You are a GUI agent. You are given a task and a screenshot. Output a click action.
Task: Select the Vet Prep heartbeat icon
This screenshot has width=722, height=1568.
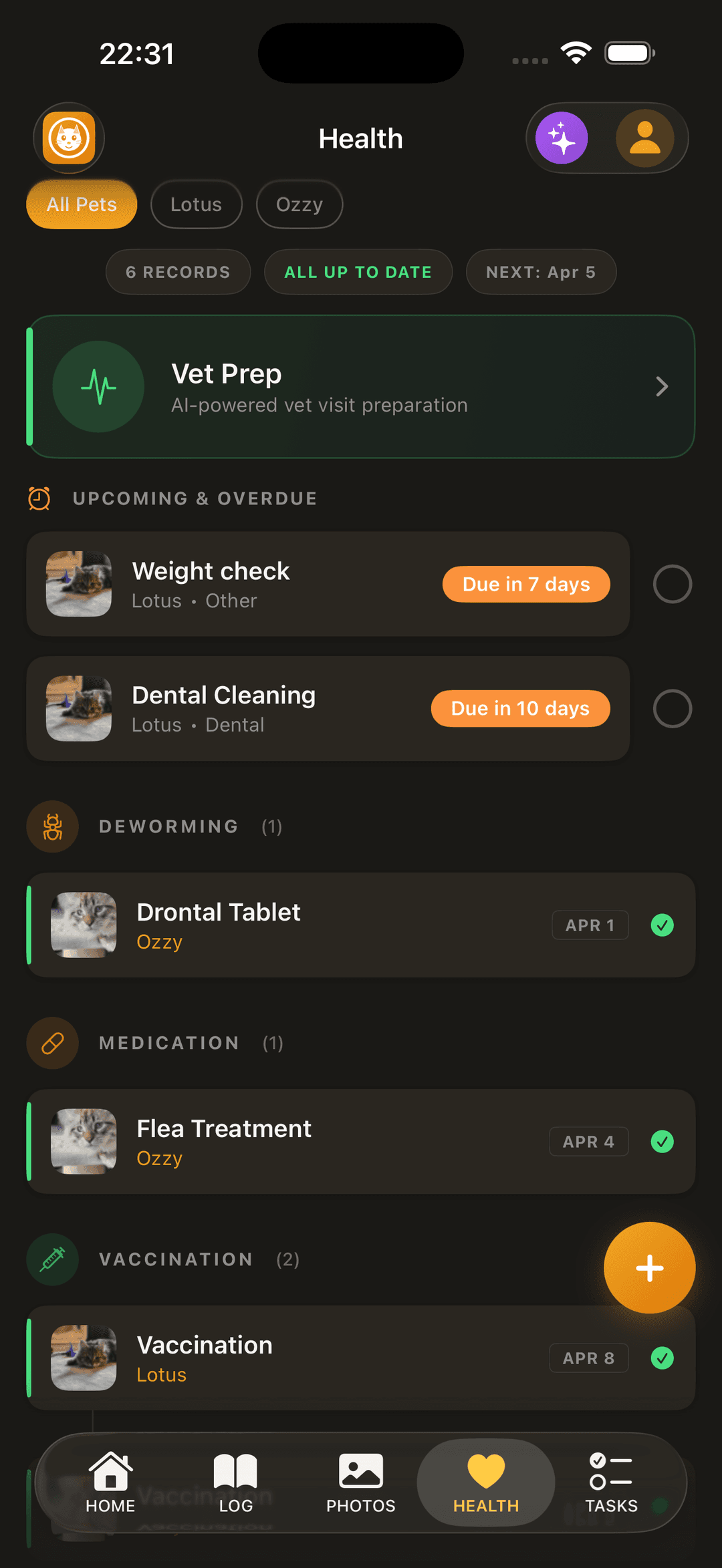point(98,386)
